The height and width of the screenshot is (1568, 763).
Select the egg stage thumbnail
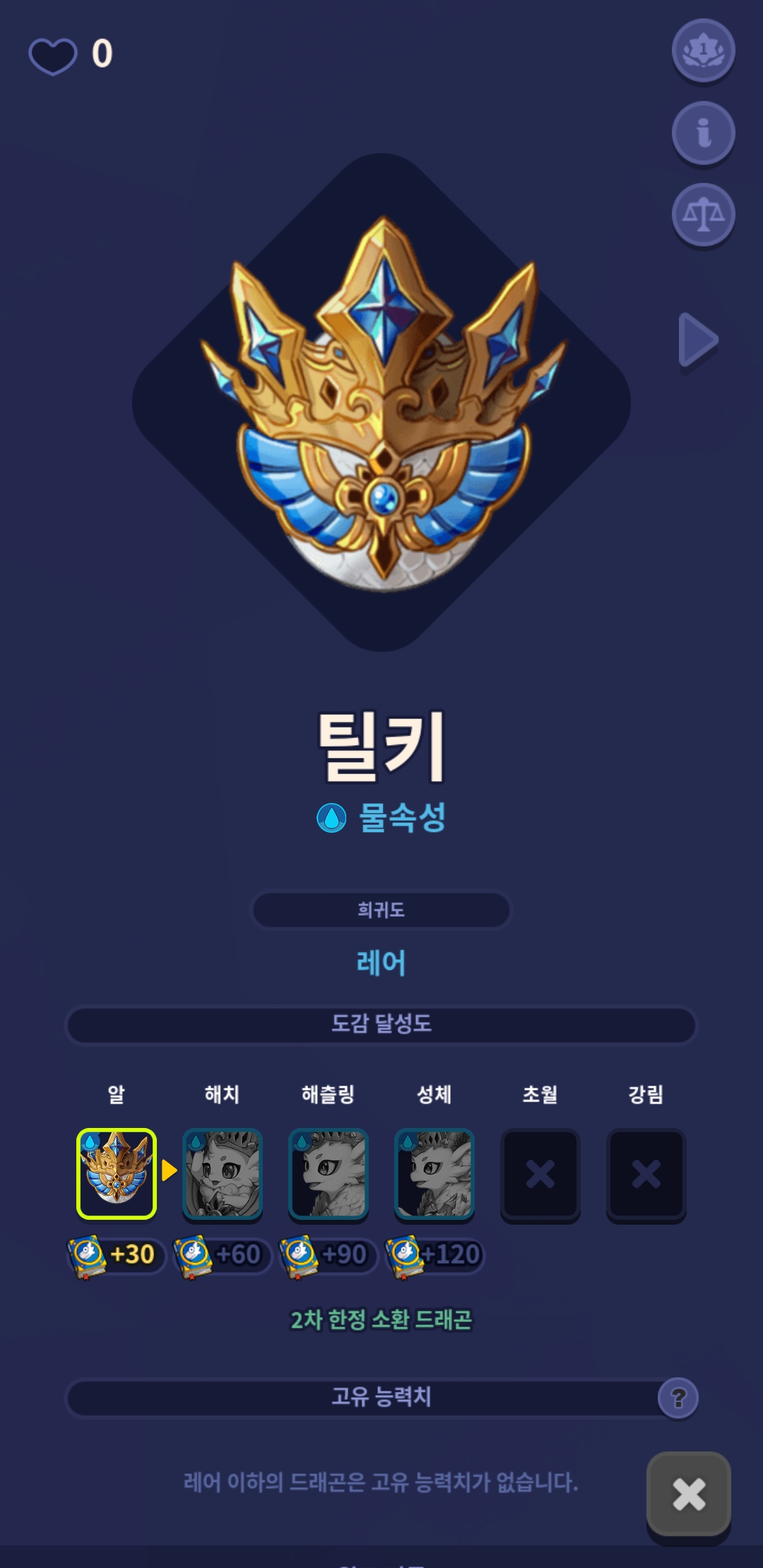117,1173
